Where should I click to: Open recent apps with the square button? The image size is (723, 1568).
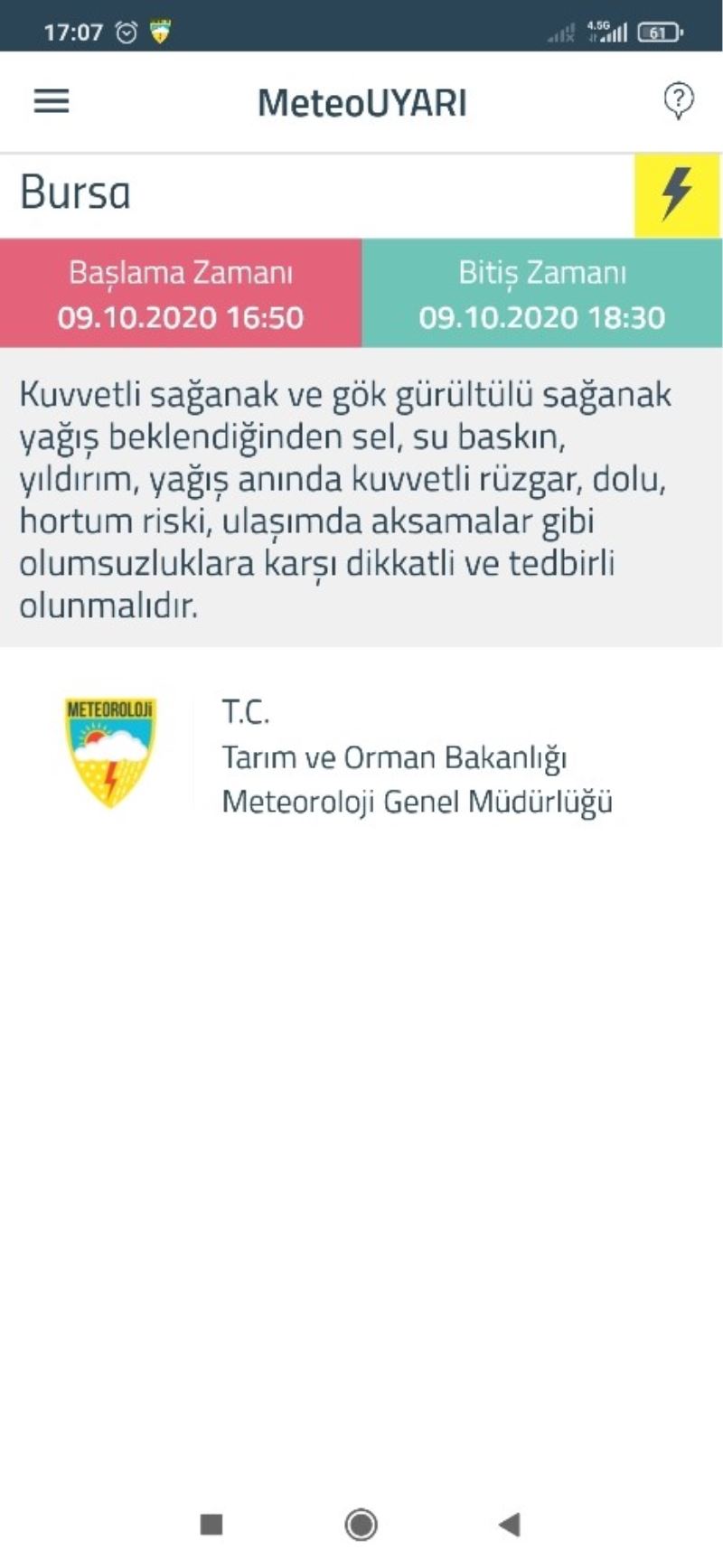click(211, 1524)
